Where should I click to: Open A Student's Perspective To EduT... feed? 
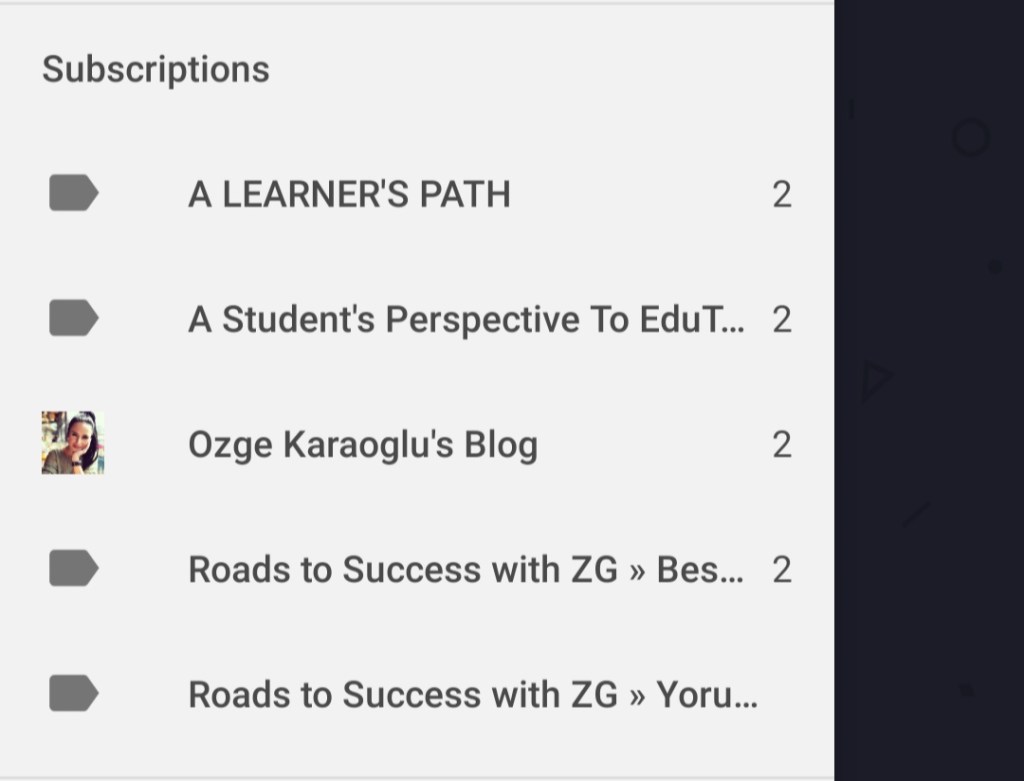(465, 320)
